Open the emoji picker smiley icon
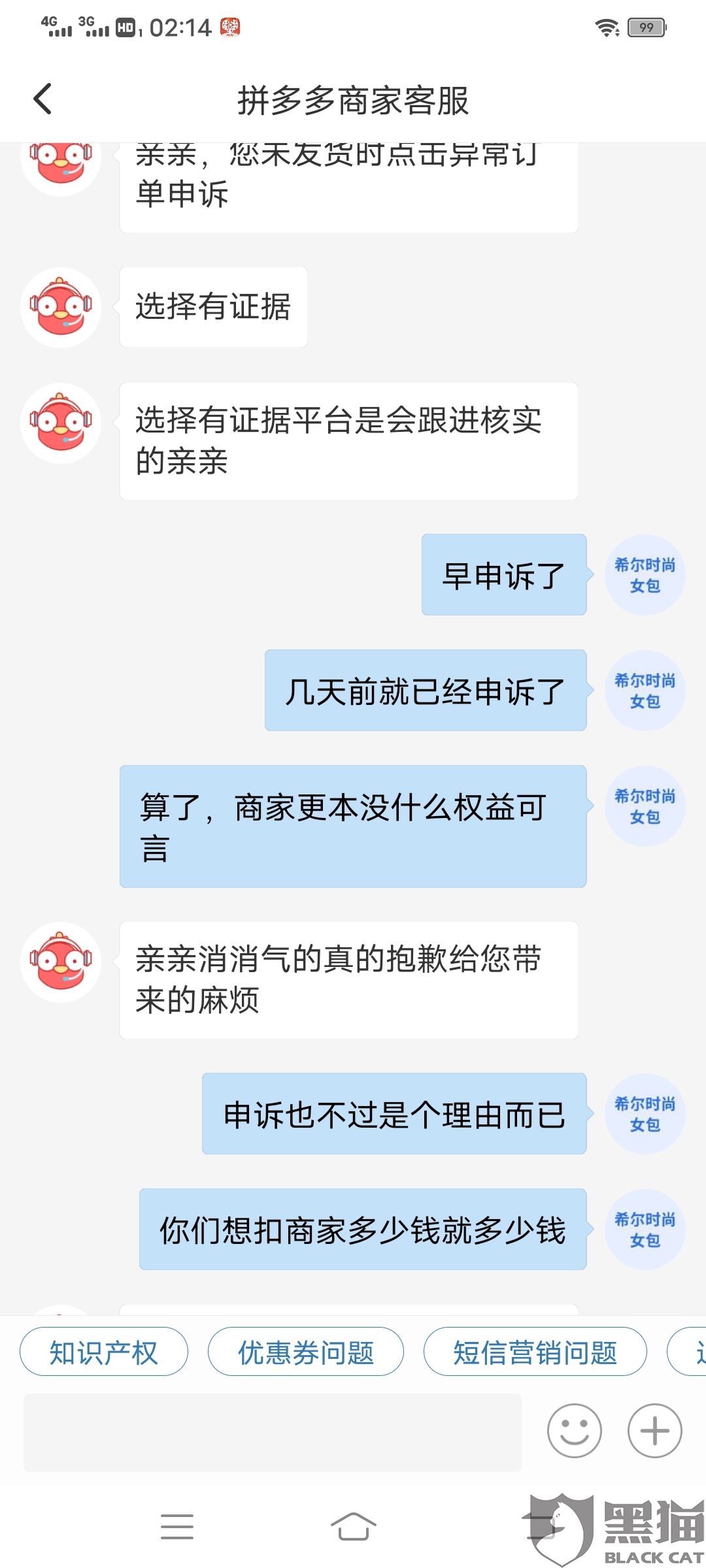The height and width of the screenshot is (1568, 706). point(574,1431)
